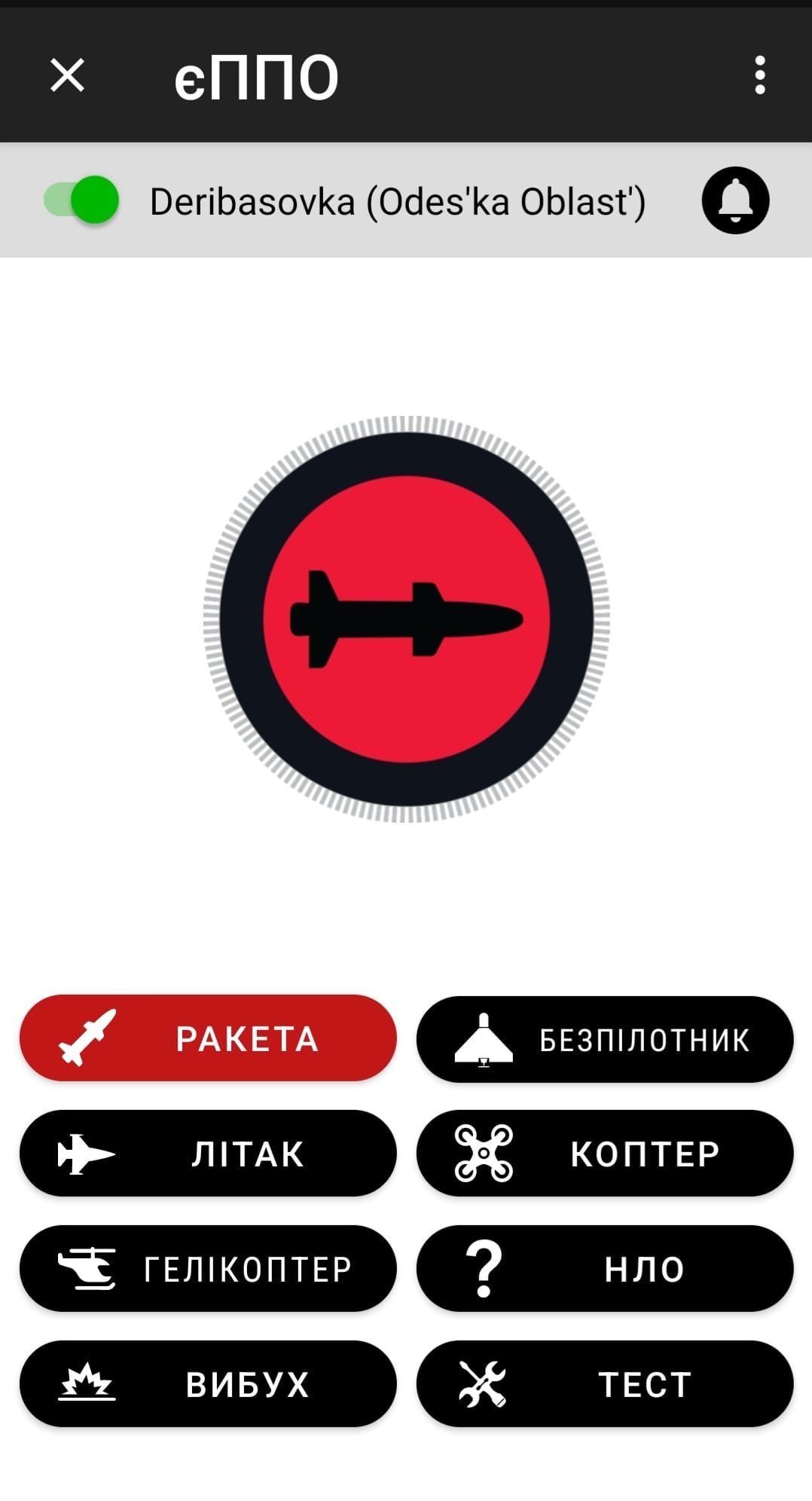The width and height of the screenshot is (812, 1501).
Task: Tap the ТЕСТ button
Action: [605, 1384]
